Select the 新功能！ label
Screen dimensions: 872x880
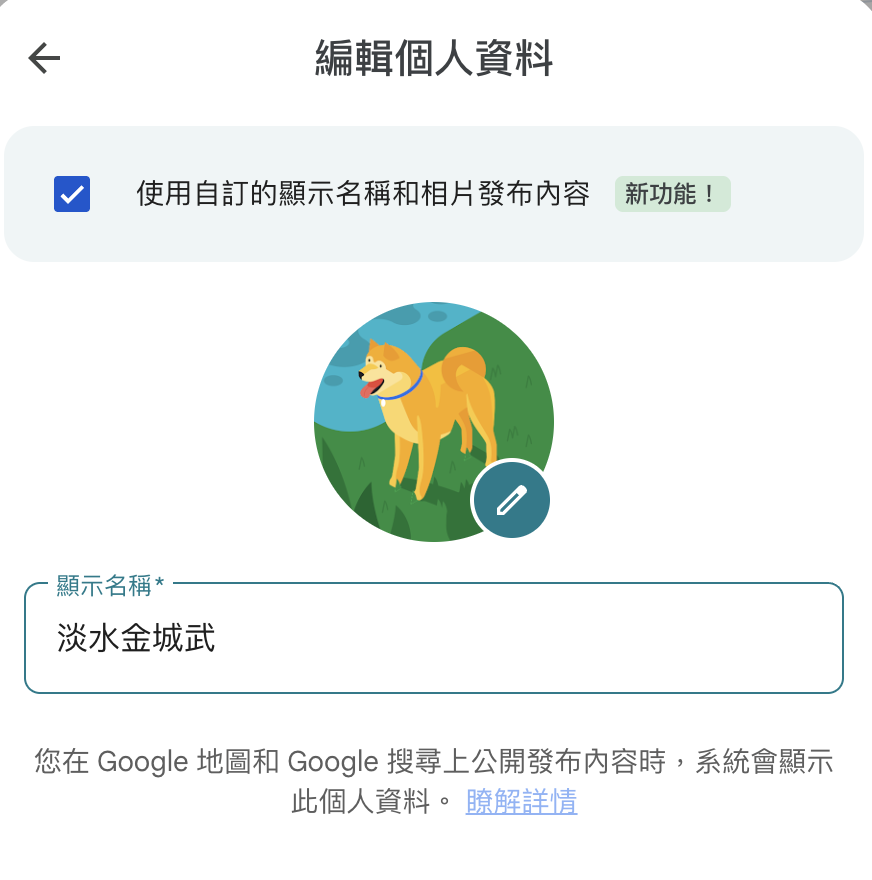coord(672,193)
